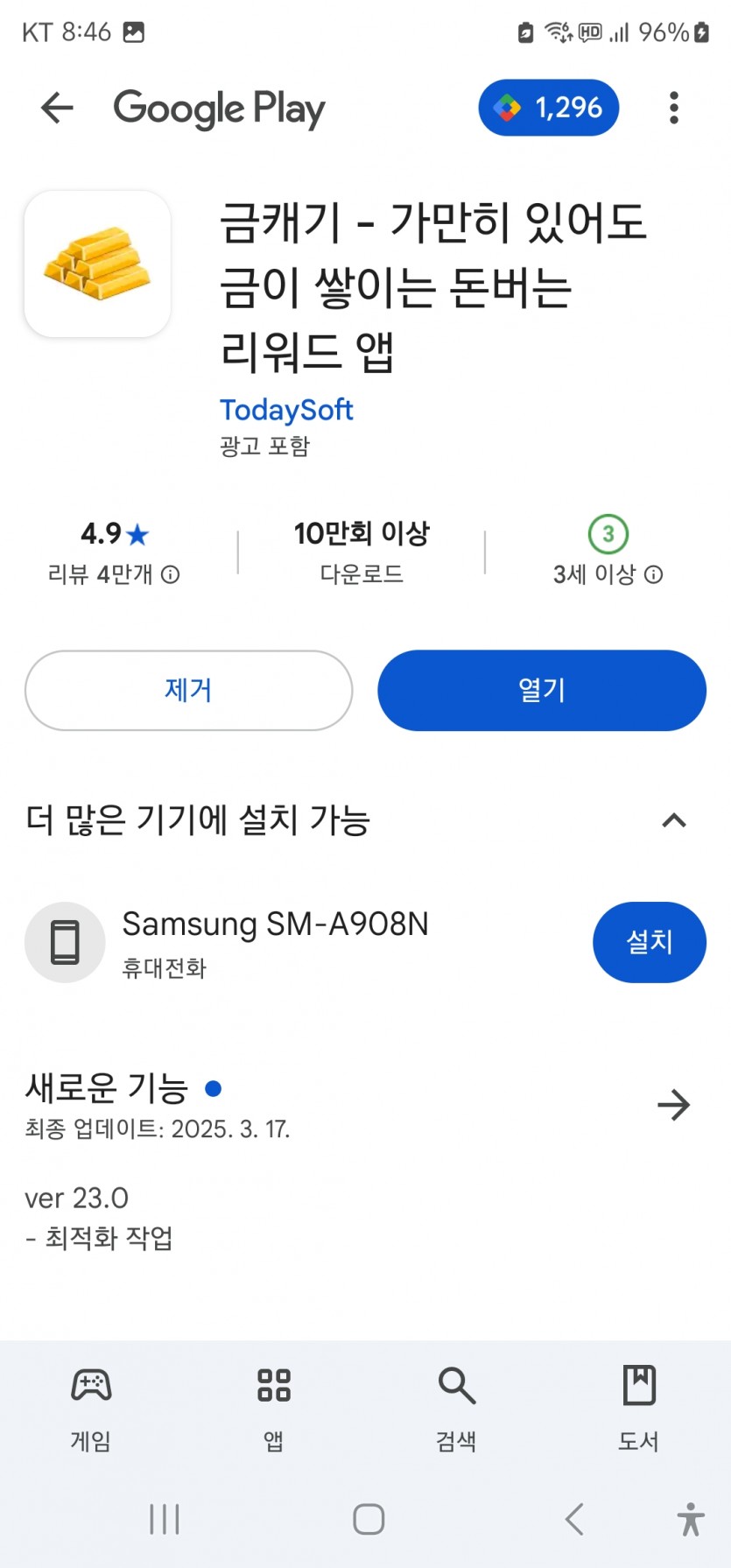Open 새로운 기능 details with the arrow
Image resolution: width=731 pixels, height=1568 pixels.
(673, 1105)
